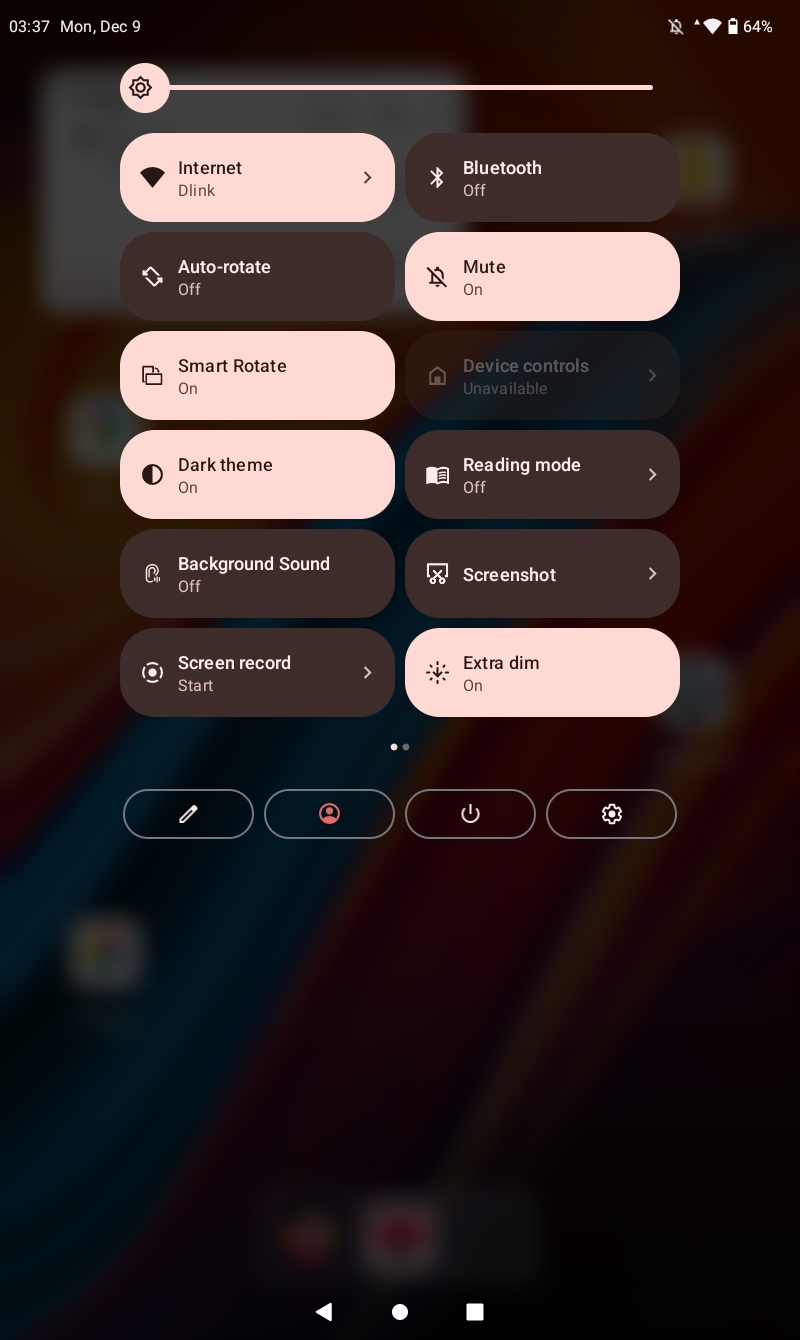Disable Smart Rotate
The image size is (800, 1340).
coord(257,375)
